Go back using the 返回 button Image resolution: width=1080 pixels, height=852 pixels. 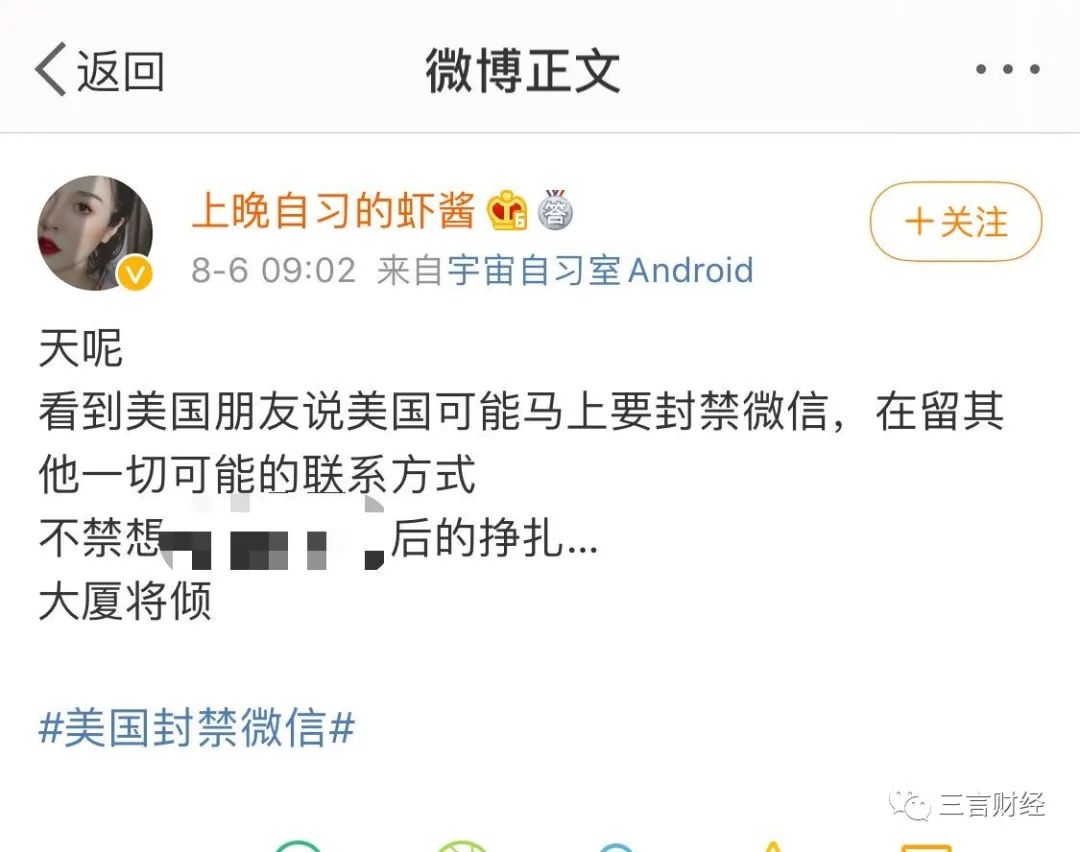point(99,72)
